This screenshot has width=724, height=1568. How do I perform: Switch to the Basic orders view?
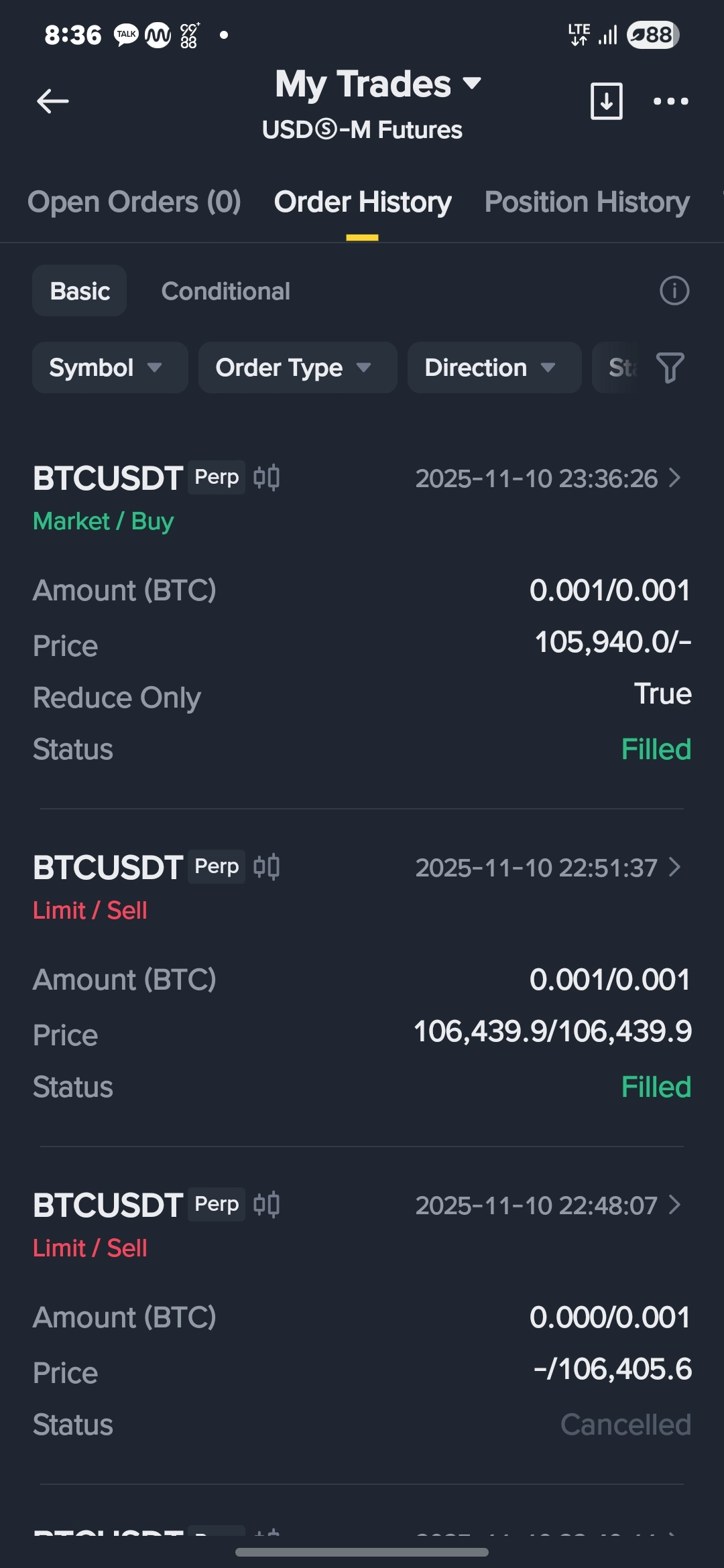pos(79,290)
